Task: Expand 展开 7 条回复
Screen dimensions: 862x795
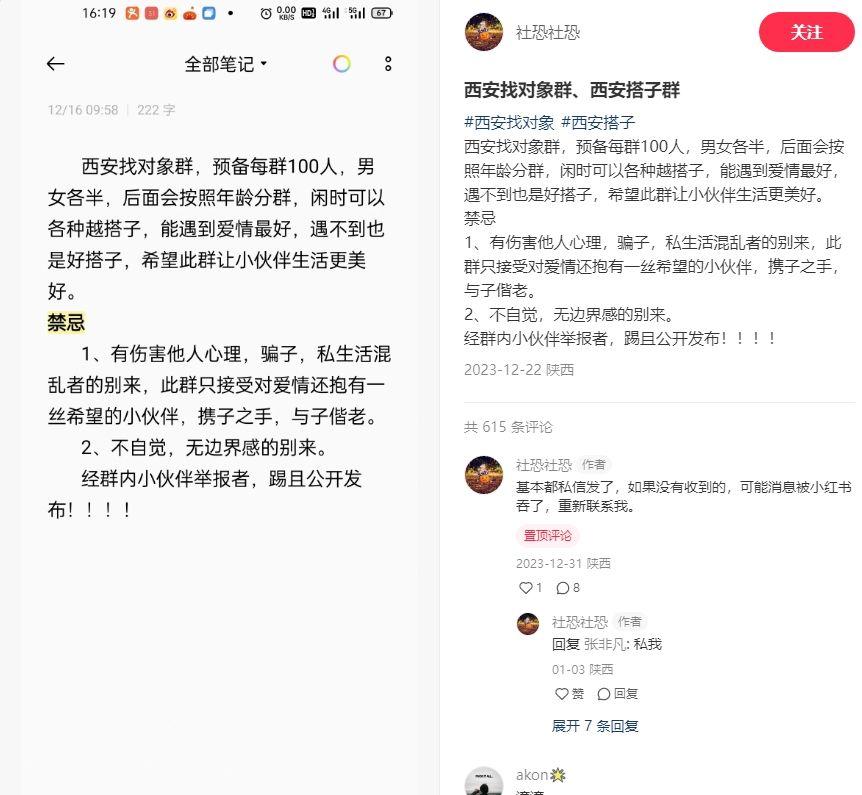Action: pyautogui.click(x=595, y=726)
